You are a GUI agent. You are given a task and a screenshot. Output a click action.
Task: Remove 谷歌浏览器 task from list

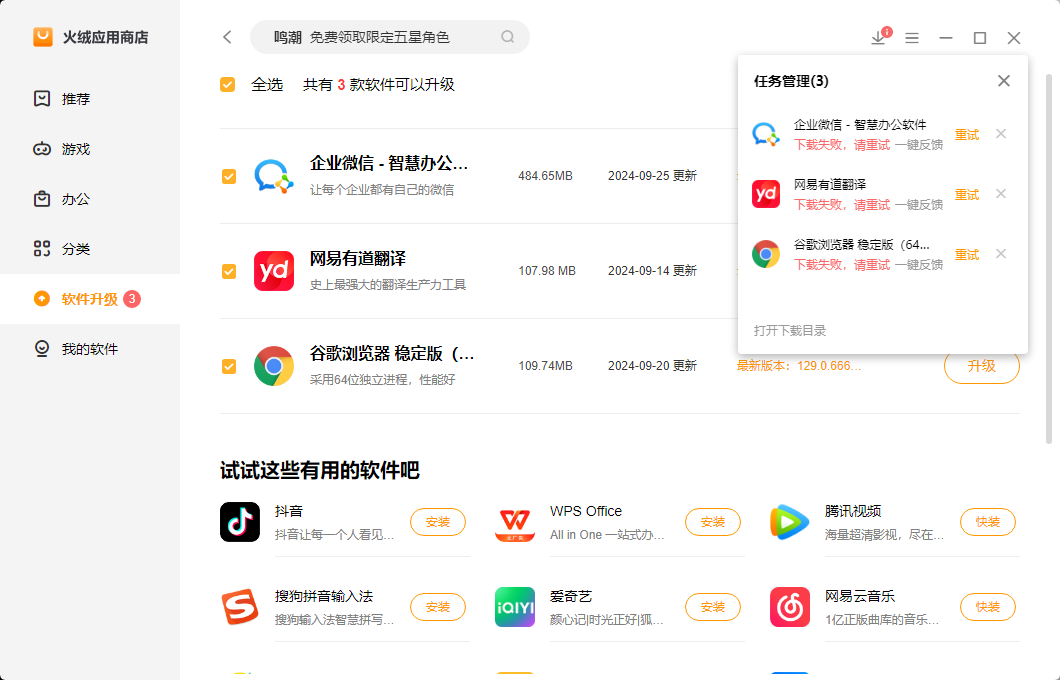click(1001, 254)
